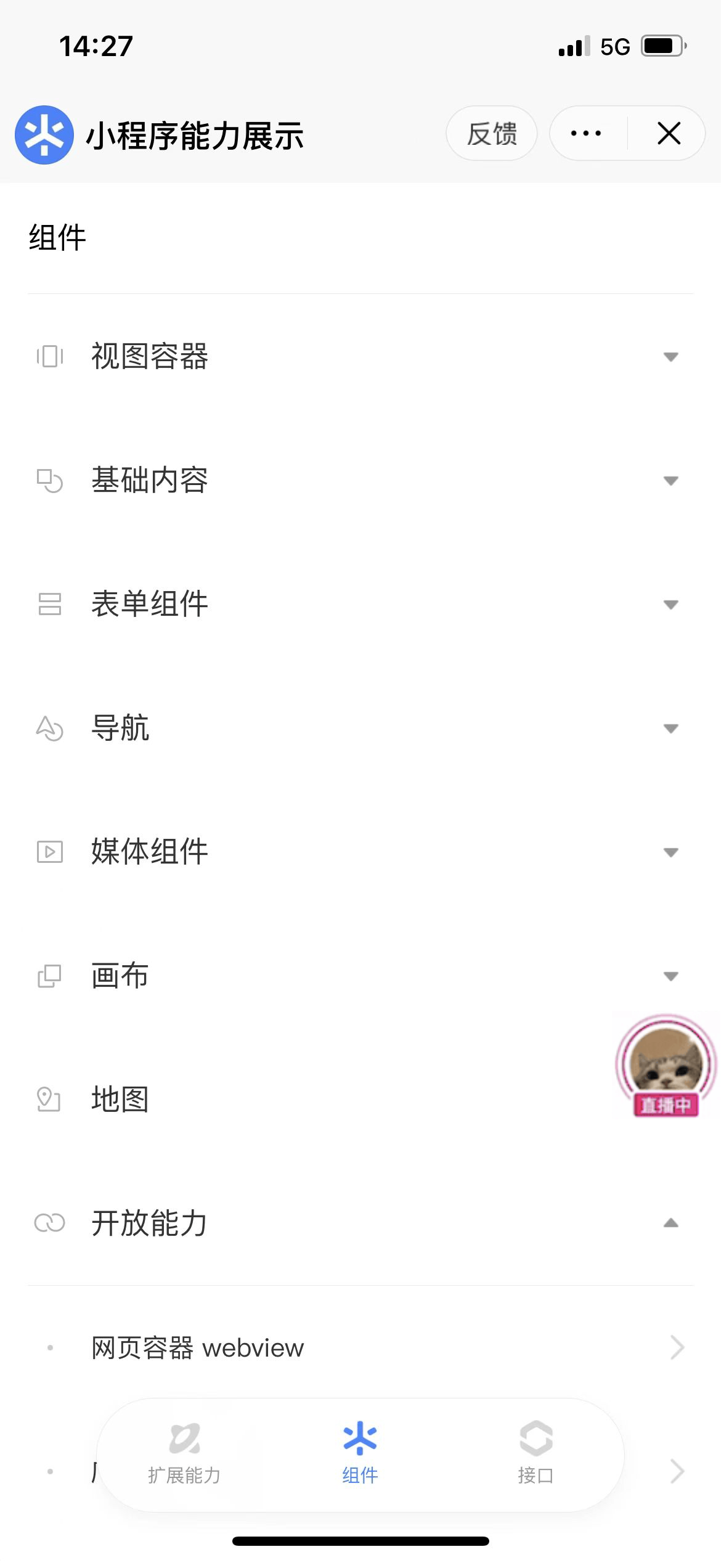Collapse the 开放能力 section

[360, 1223]
